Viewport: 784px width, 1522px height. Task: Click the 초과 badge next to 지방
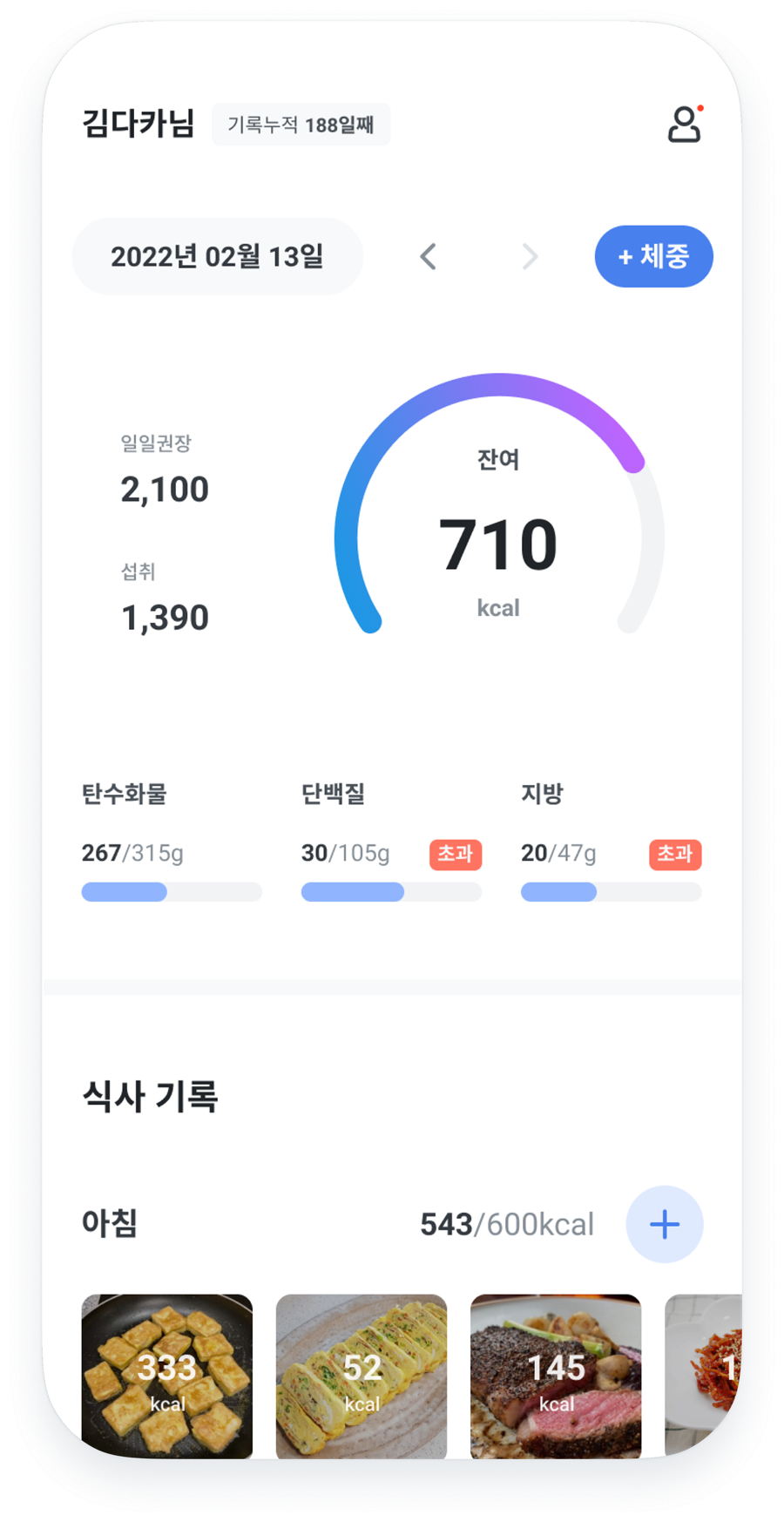674,856
